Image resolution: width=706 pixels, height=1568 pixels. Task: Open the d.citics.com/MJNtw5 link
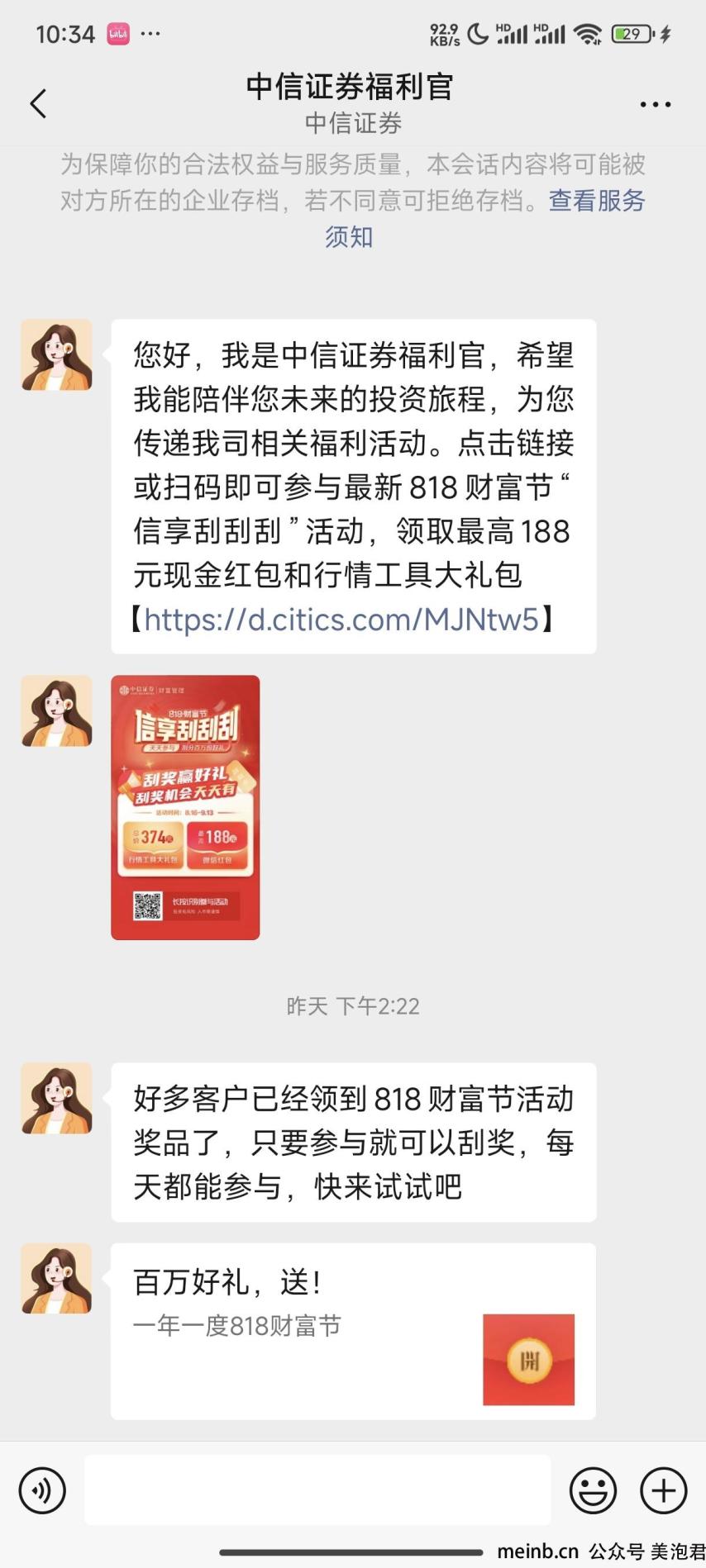(341, 619)
